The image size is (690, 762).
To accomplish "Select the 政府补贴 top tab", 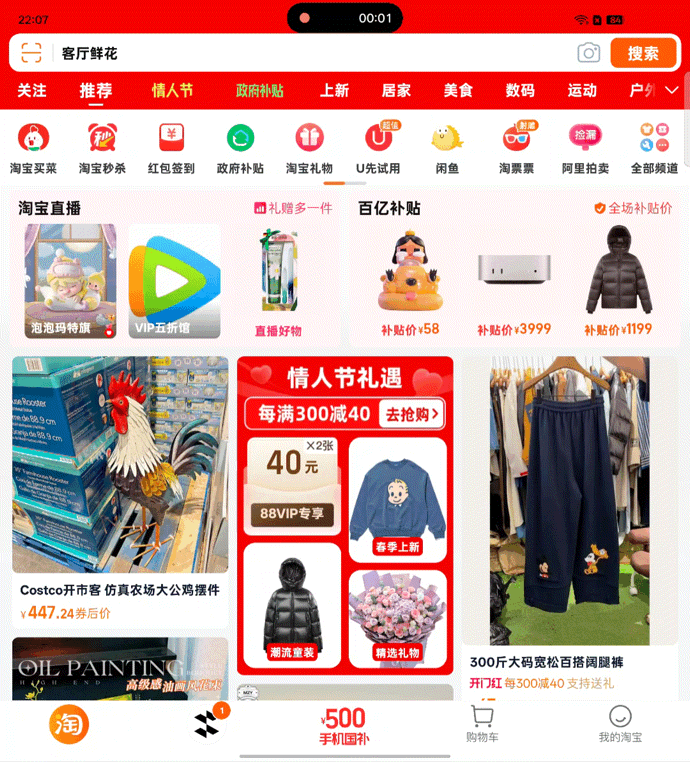I will pyautogui.click(x=260, y=90).
